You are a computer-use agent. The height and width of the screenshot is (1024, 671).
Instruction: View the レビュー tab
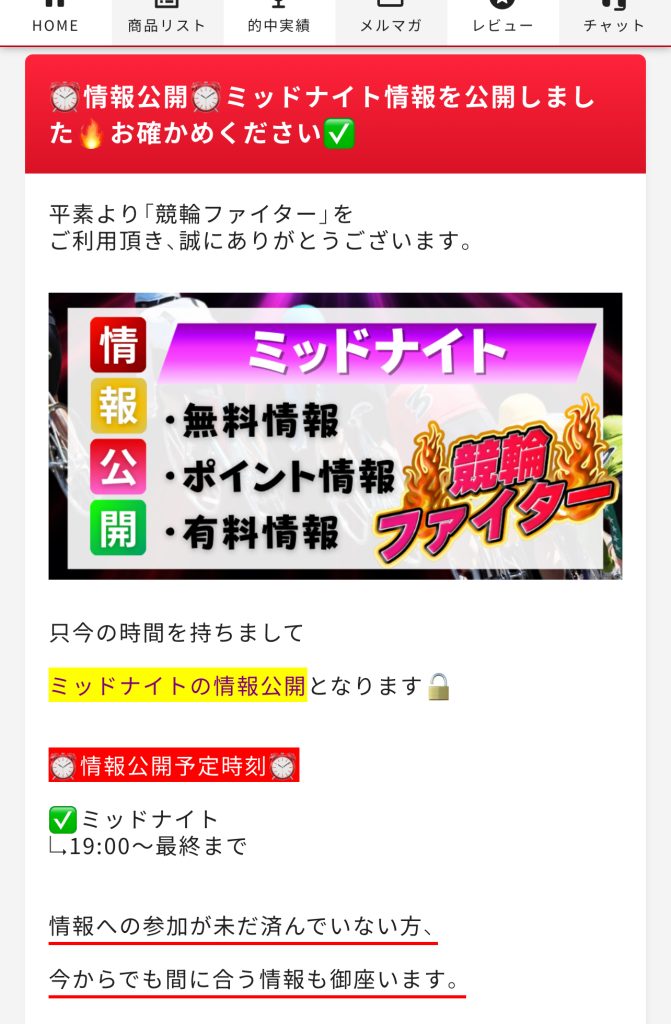pyautogui.click(x=503, y=20)
